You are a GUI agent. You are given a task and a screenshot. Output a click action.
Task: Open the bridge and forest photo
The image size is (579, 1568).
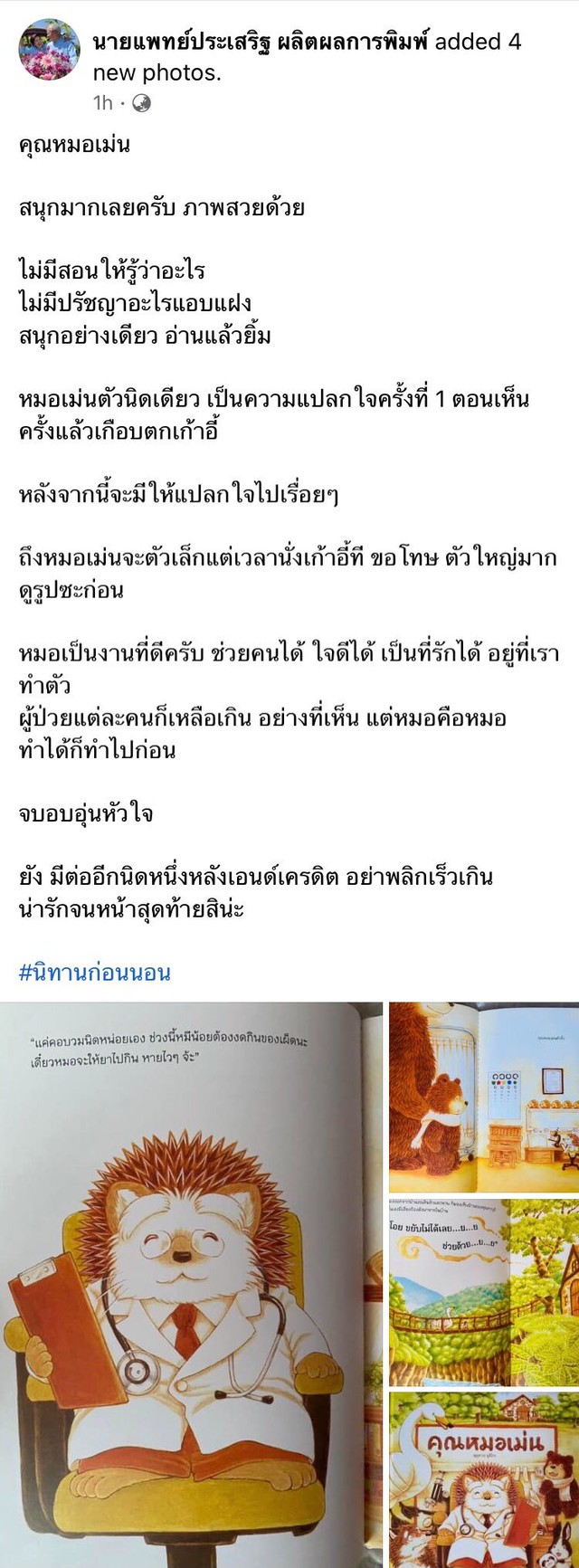[484, 1292]
